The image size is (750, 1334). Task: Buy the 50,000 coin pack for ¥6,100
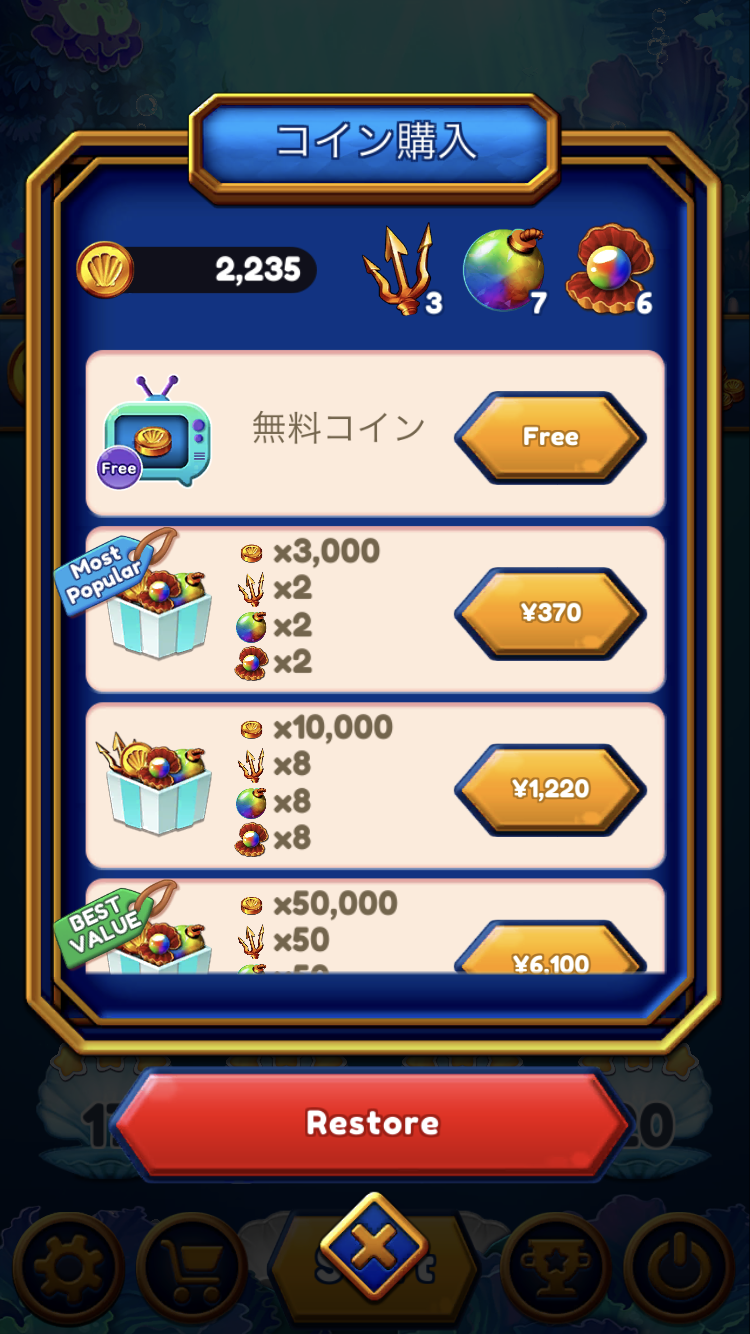pos(550,955)
